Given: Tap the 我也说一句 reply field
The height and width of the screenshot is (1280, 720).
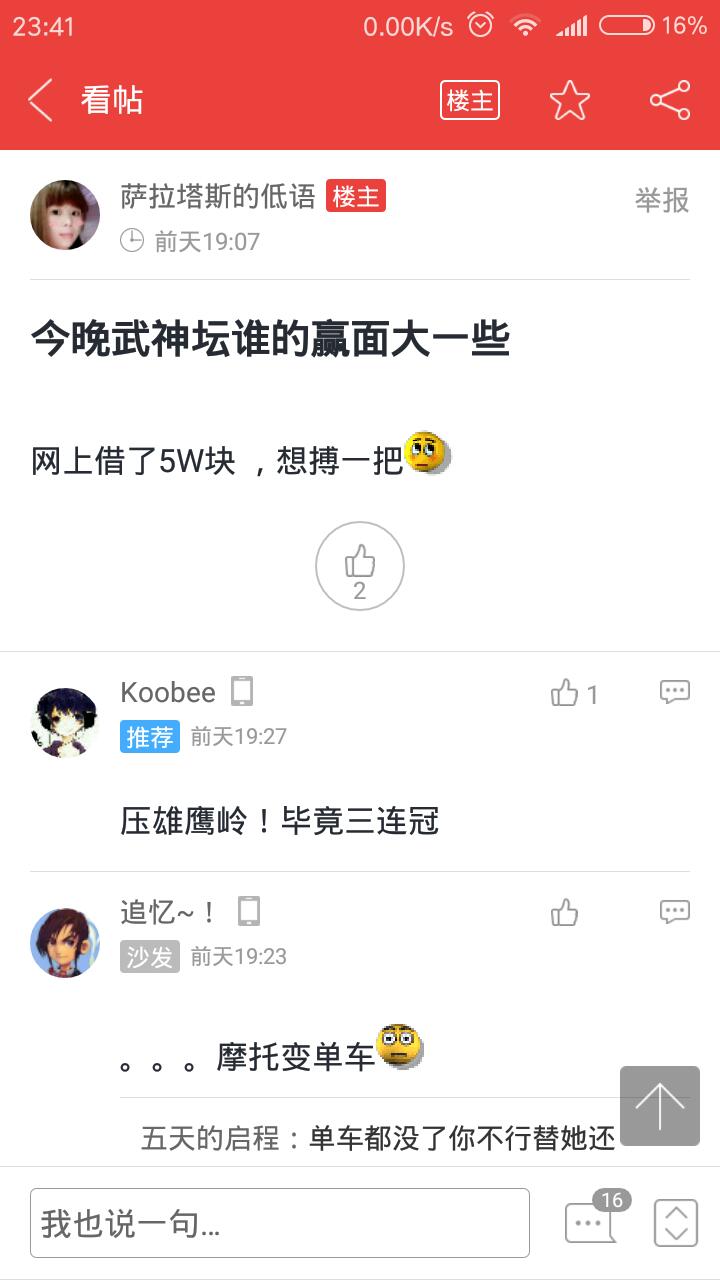Looking at the screenshot, I should pos(280,1222).
